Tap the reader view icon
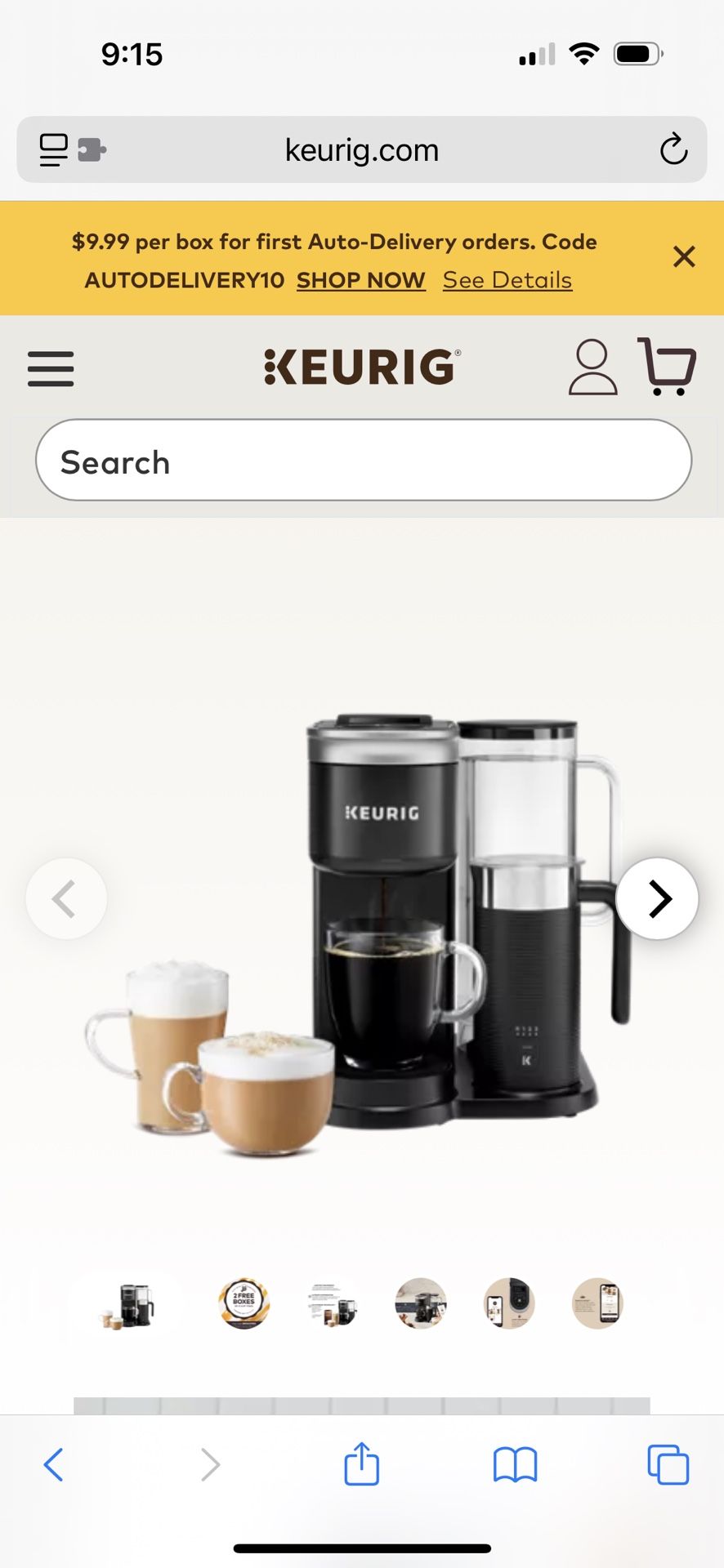This screenshot has height=1568, width=724. (52, 150)
